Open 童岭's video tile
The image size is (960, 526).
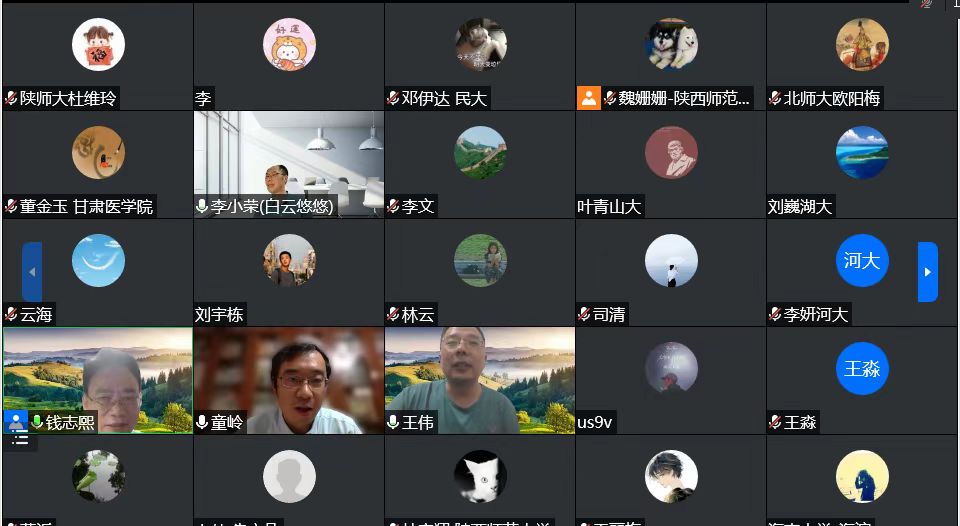(289, 380)
